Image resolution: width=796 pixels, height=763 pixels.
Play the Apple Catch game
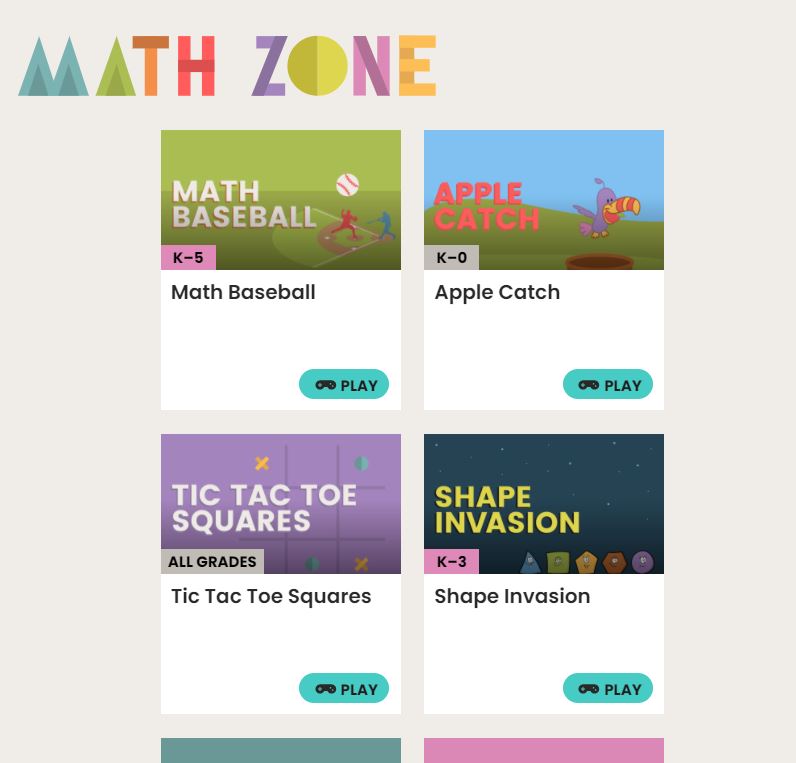(x=607, y=385)
